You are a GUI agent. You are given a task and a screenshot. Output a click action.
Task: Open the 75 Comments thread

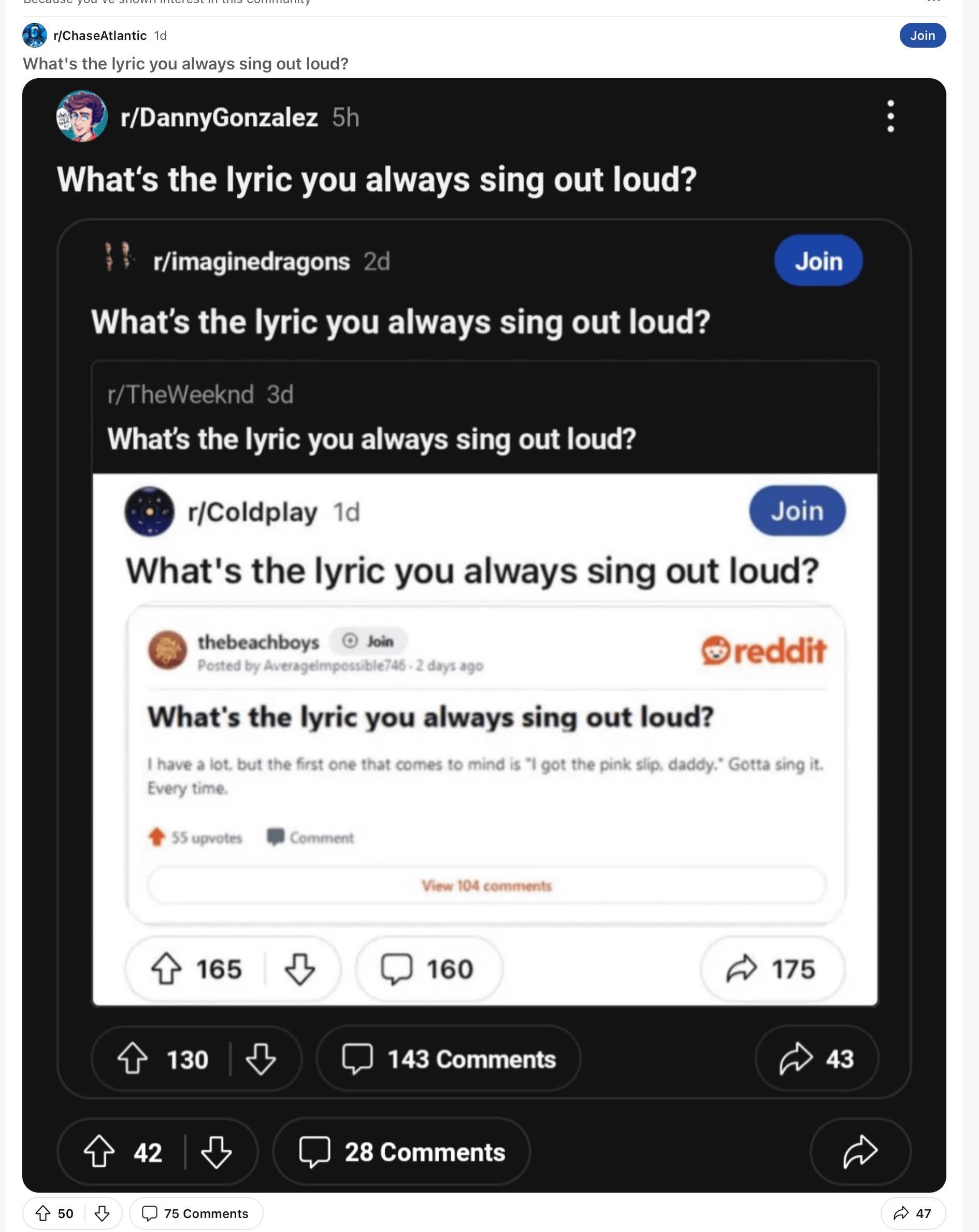[x=196, y=1213]
